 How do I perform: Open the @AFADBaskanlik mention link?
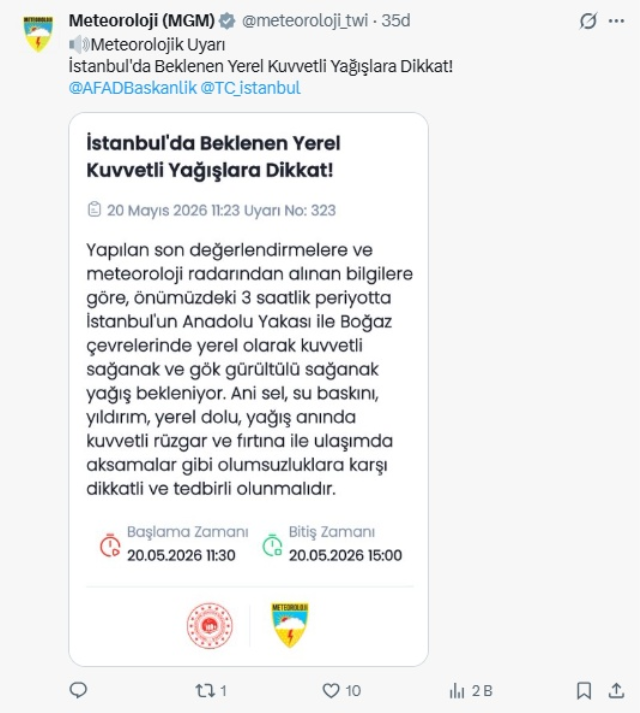tap(132, 88)
